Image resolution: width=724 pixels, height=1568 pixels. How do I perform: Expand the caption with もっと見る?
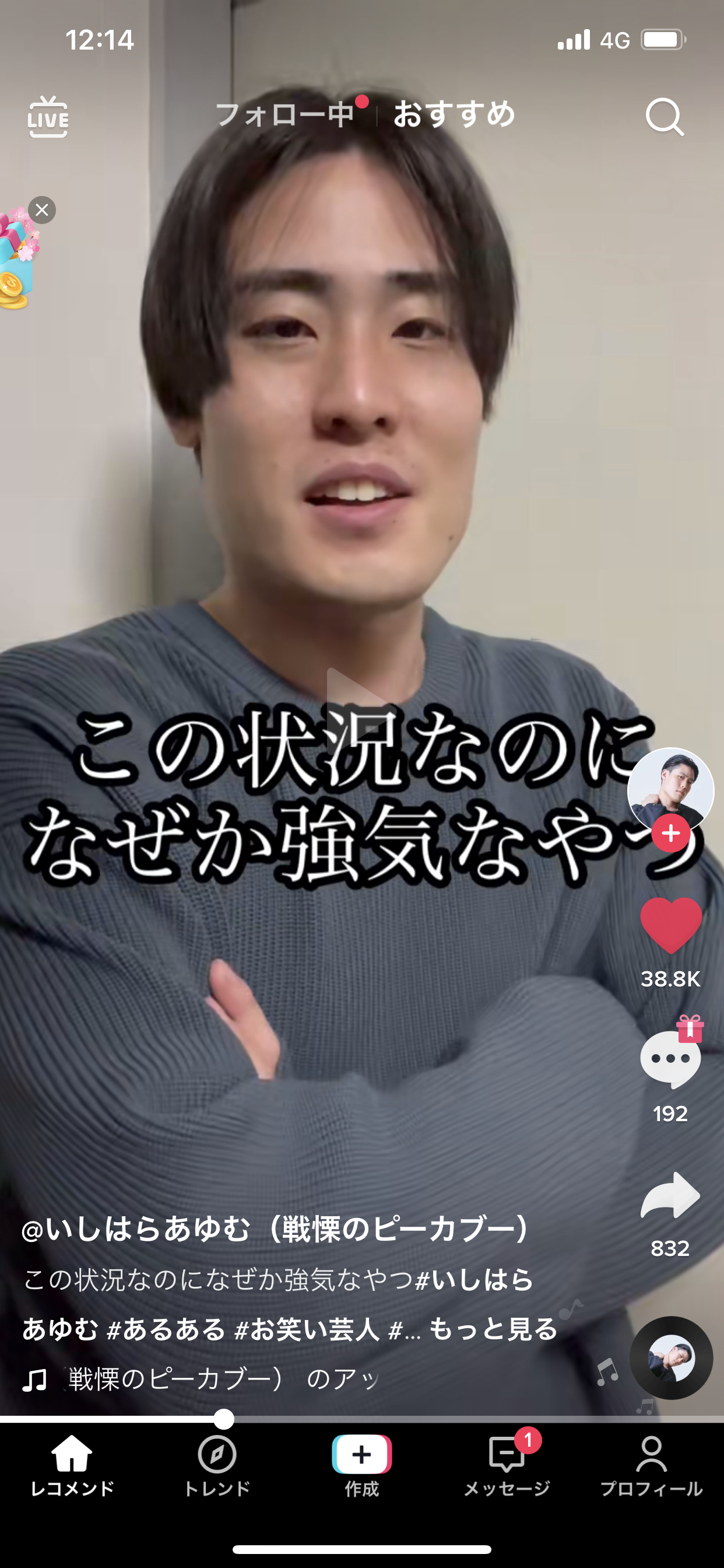point(493,1329)
